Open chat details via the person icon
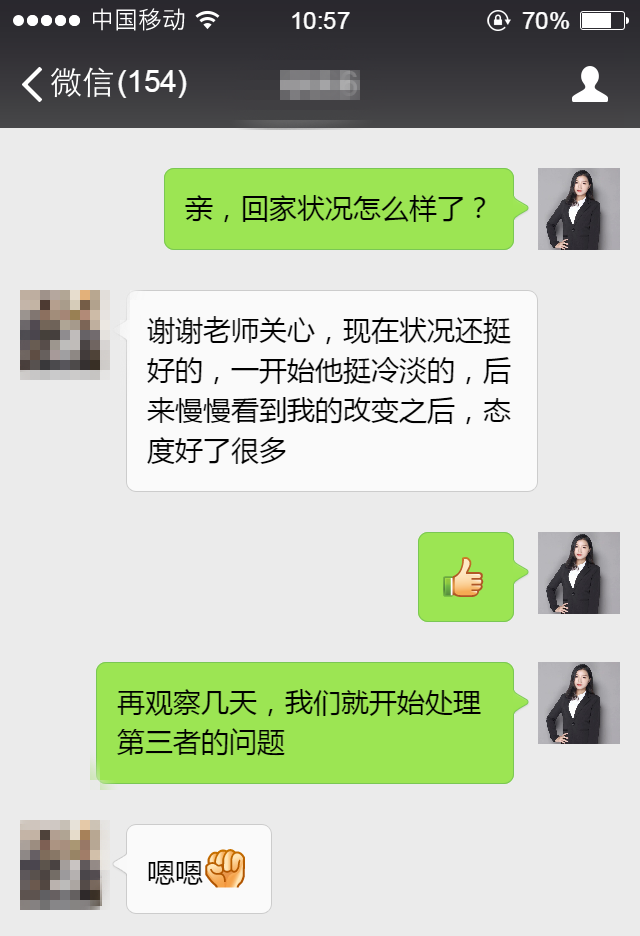 (x=589, y=85)
